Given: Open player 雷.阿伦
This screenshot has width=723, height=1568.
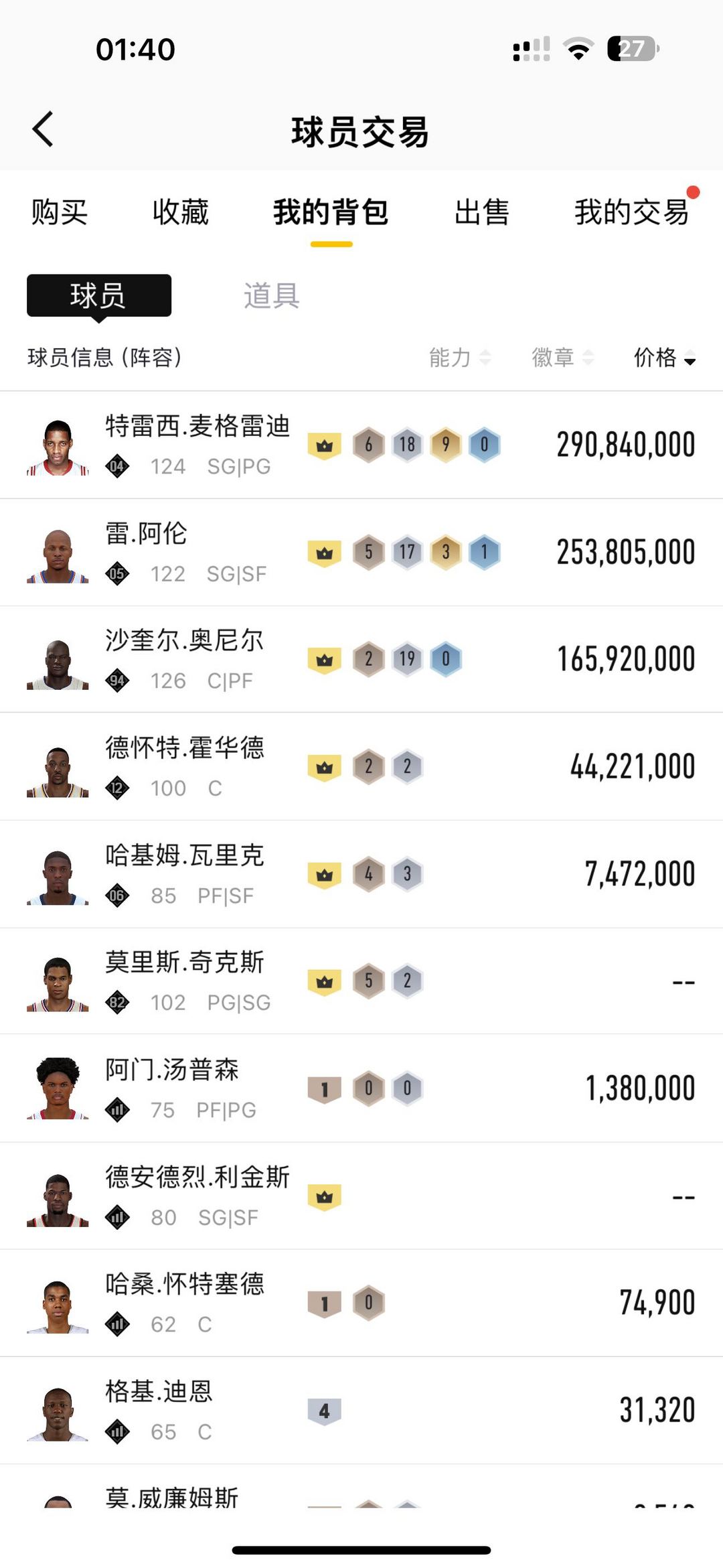Looking at the screenshot, I should point(361,553).
